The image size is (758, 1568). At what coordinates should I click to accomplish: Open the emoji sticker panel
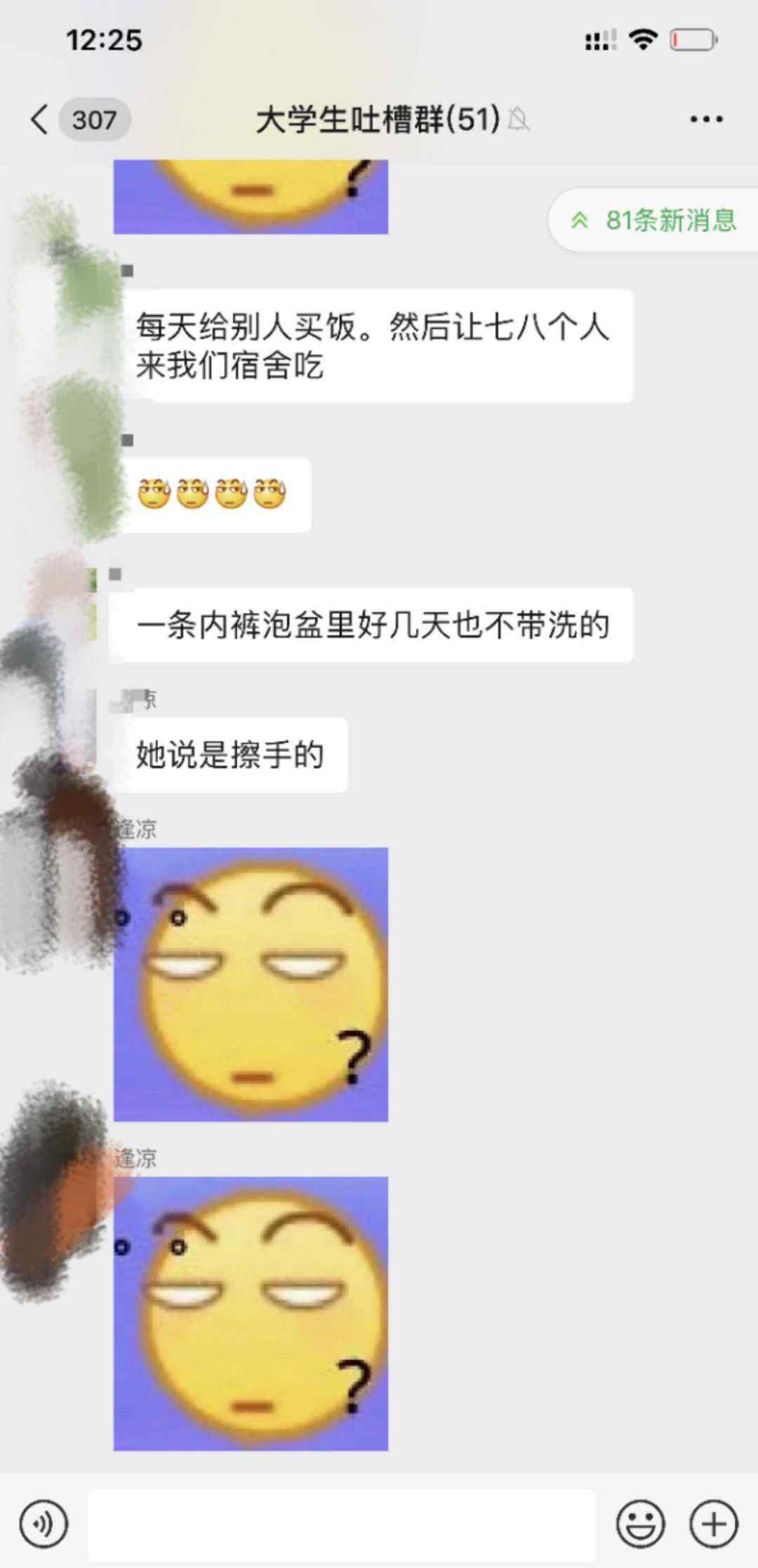click(640, 1524)
